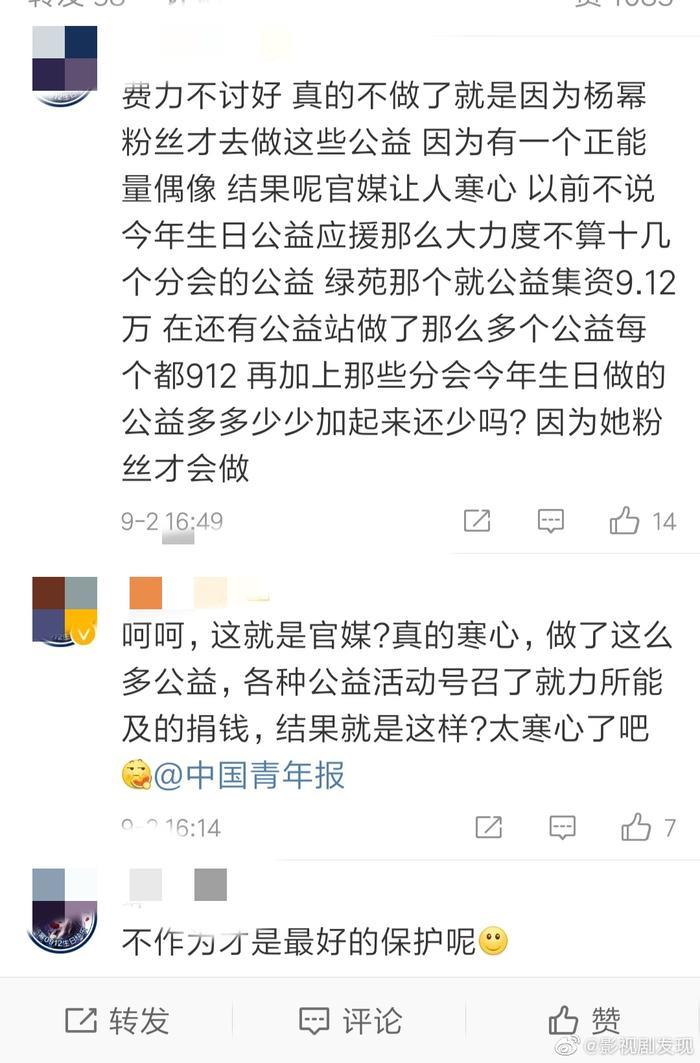Open the @中国青年报 mention link

tap(250, 775)
